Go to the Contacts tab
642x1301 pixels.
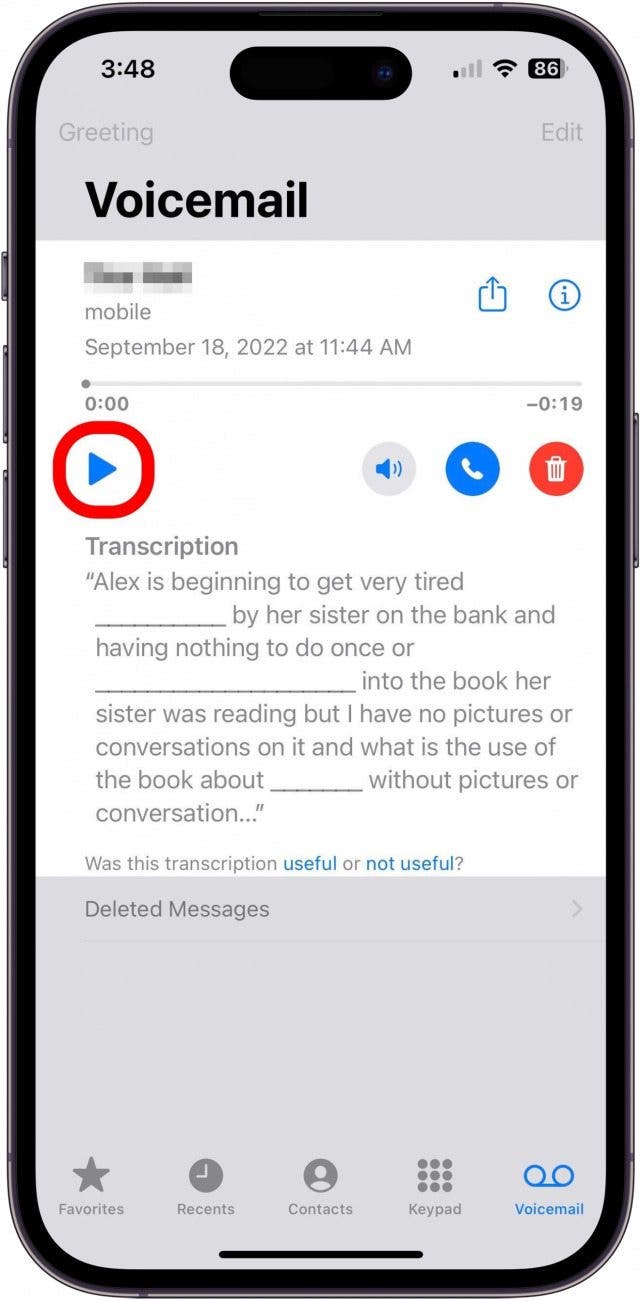coord(320,1187)
